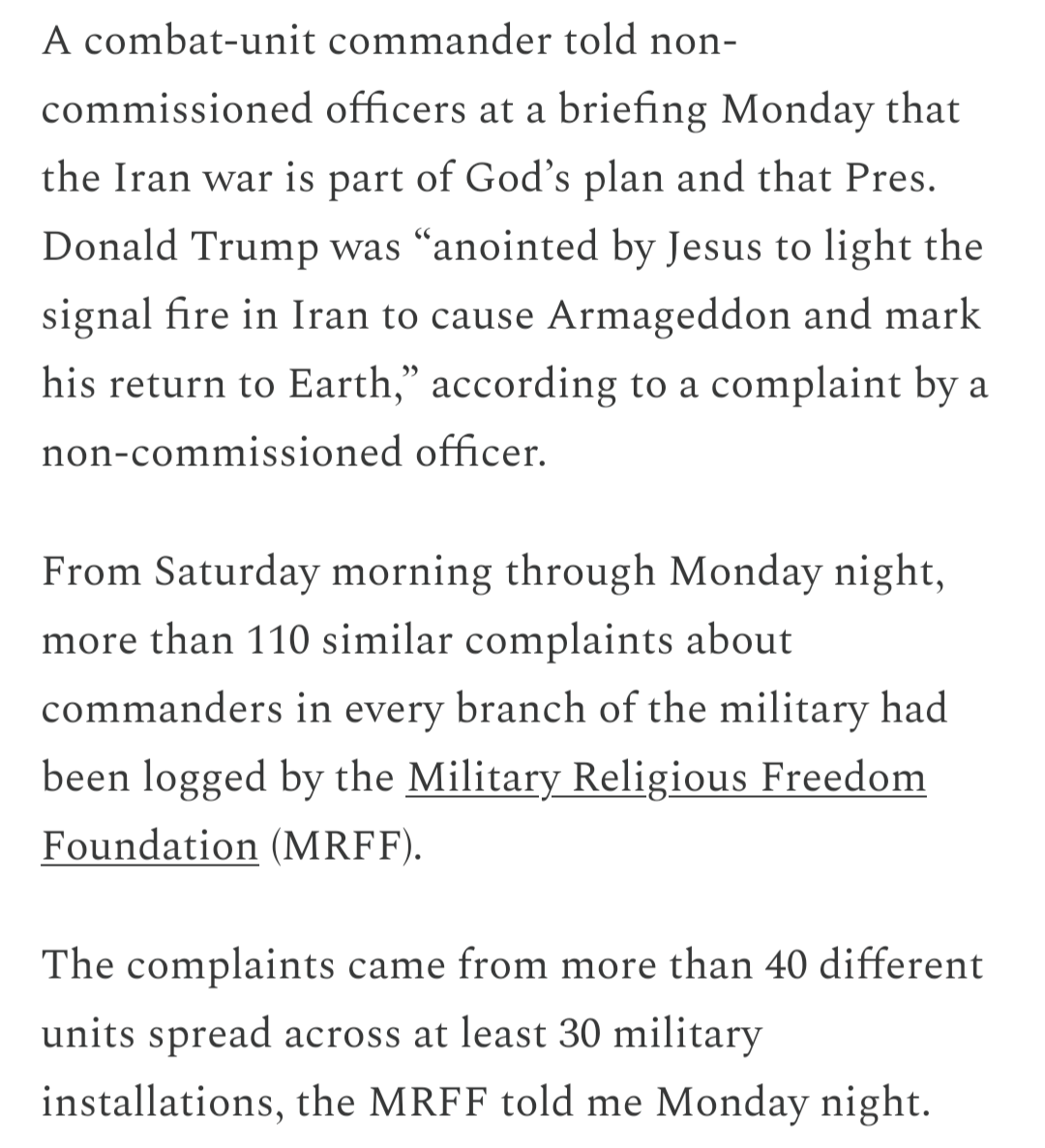Open the Military Religious Freedom Foundation link
The width and height of the screenshot is (1045, 1148).
[x=666, y=778]
